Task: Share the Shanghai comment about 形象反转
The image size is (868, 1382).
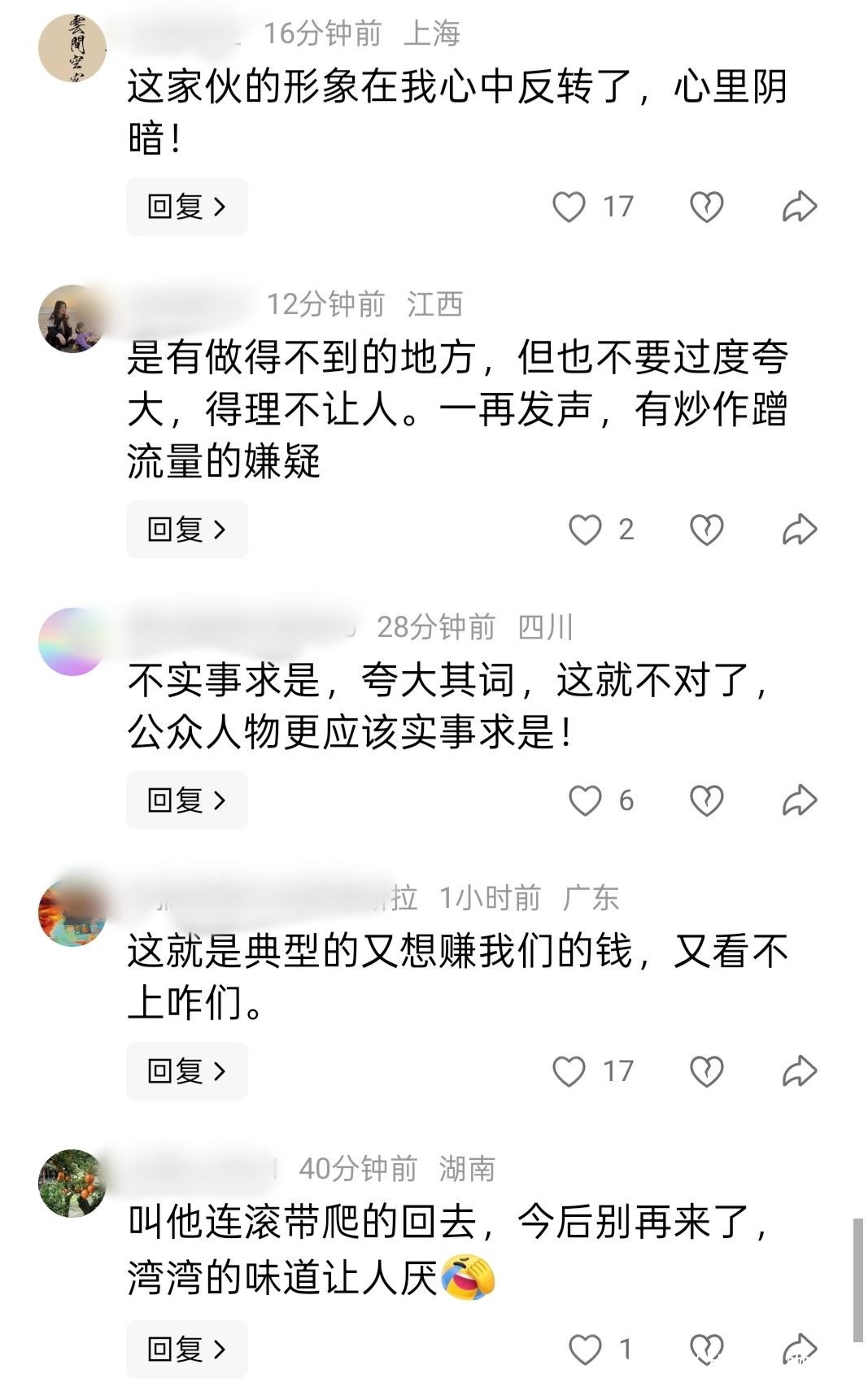Action: [x=799, y=207]
